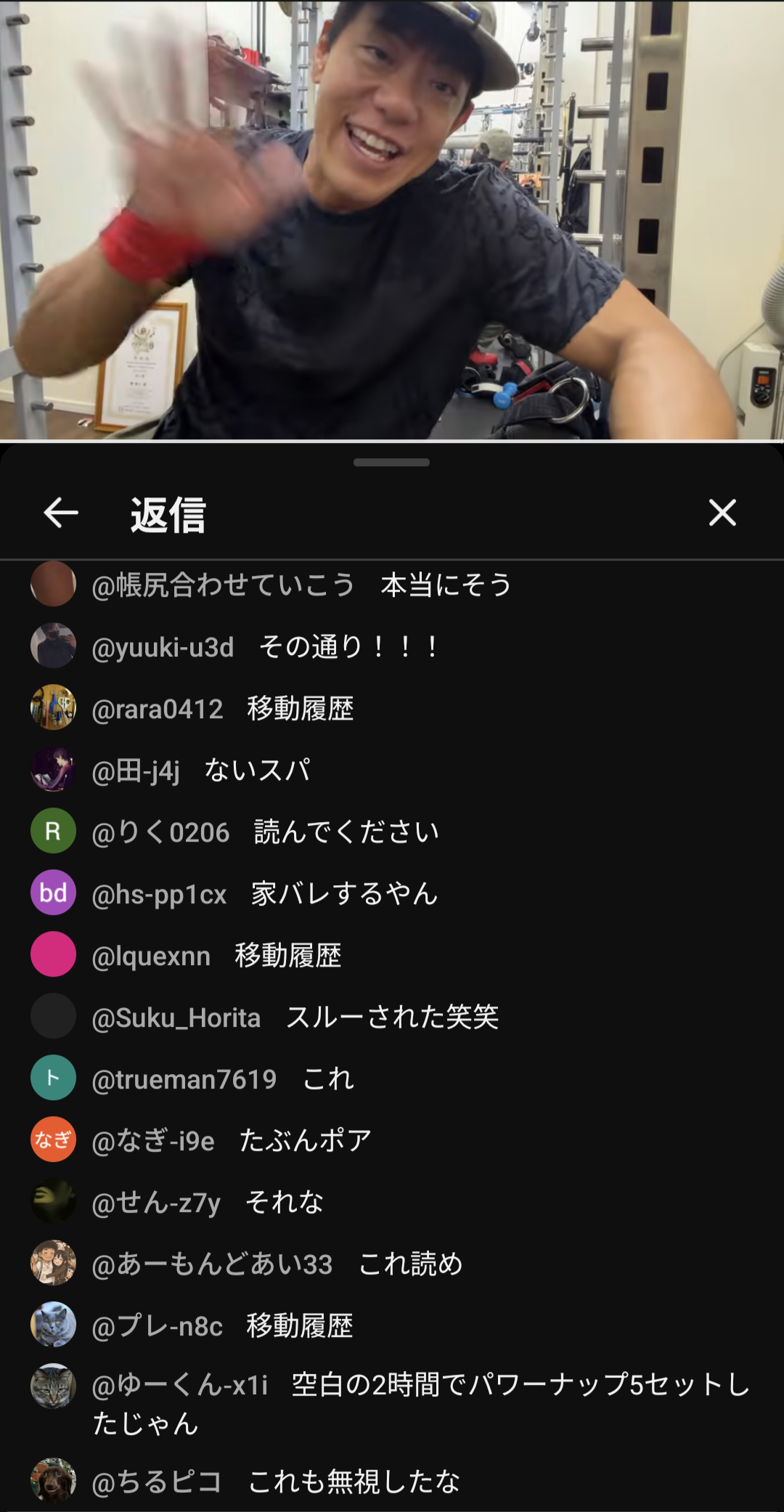Screen dimensions: 784x1512
Task: Tap @ゆーくん-x1i's パワーナップ message
Action: point(392,1403)
